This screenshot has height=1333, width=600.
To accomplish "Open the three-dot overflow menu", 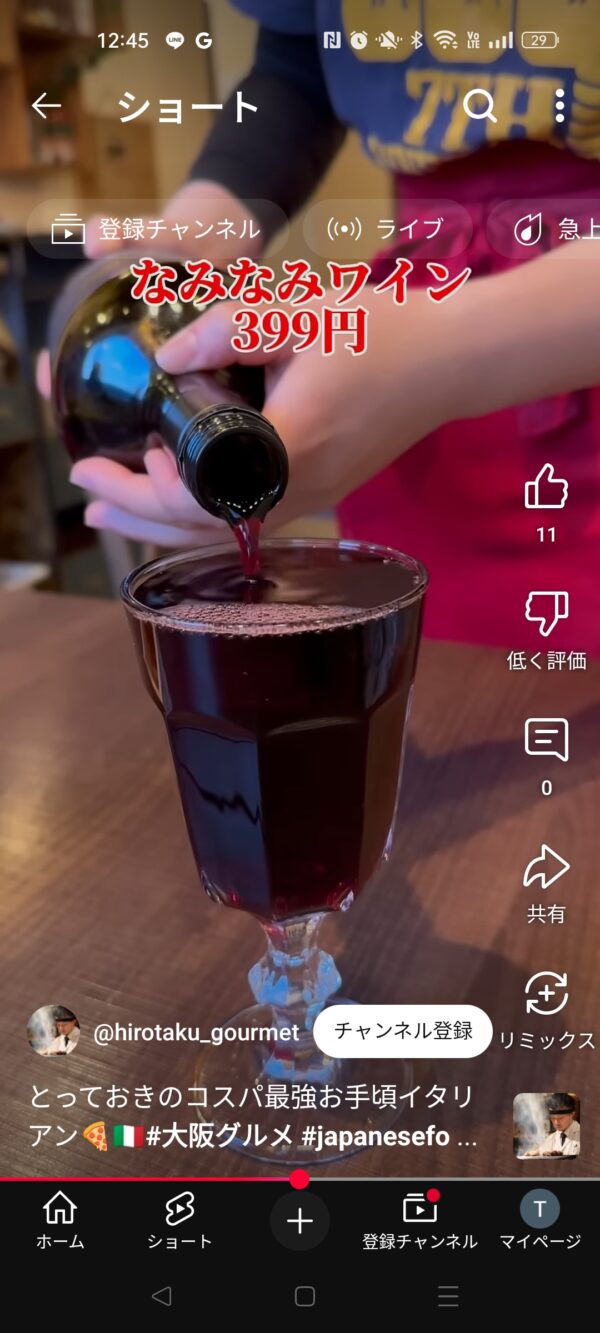I will coord(559,106).
